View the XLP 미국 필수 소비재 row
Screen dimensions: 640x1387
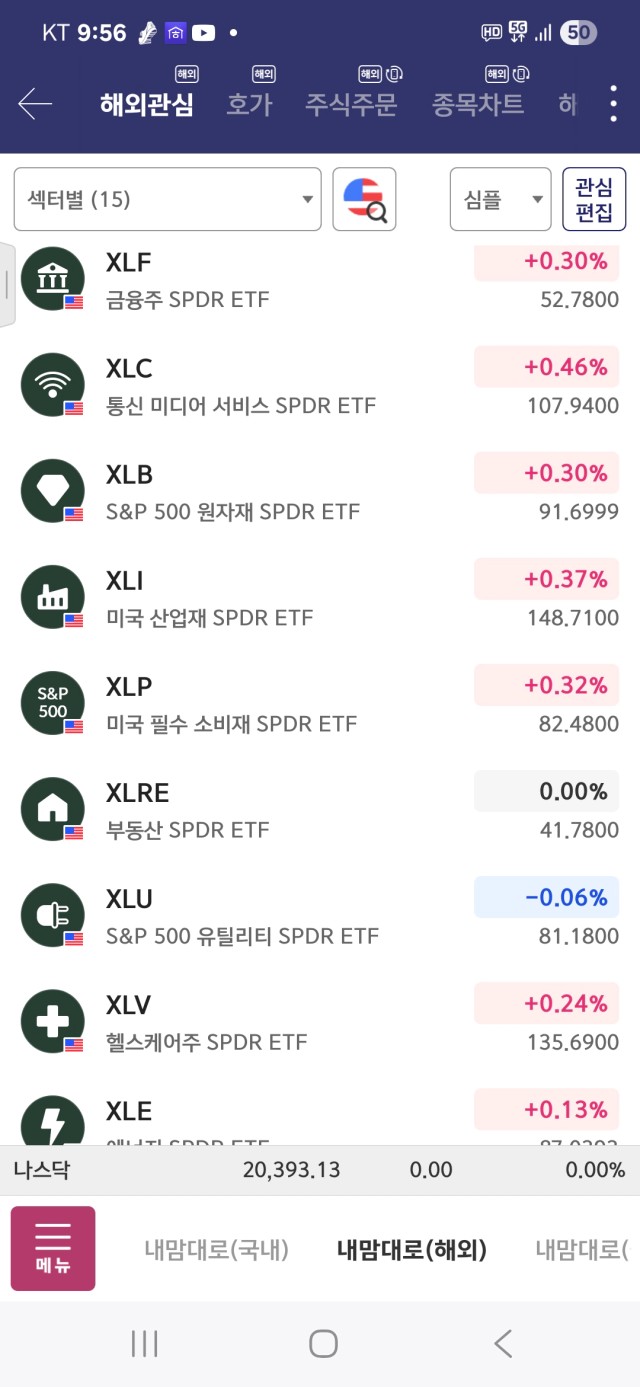coord(320,703)
